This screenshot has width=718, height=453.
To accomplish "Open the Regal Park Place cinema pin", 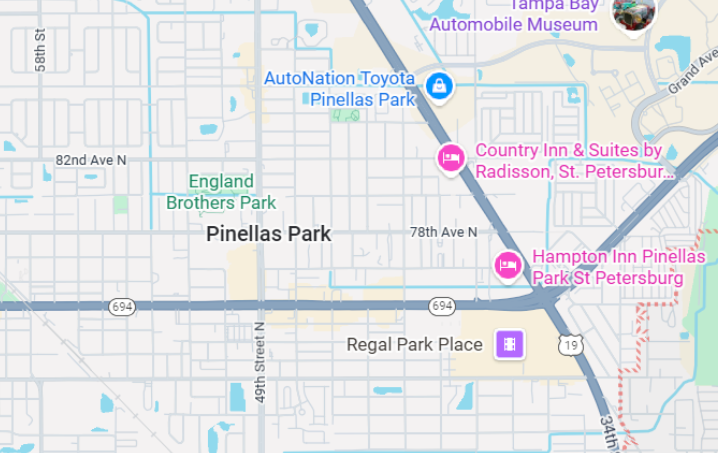I will pos(511,345).
